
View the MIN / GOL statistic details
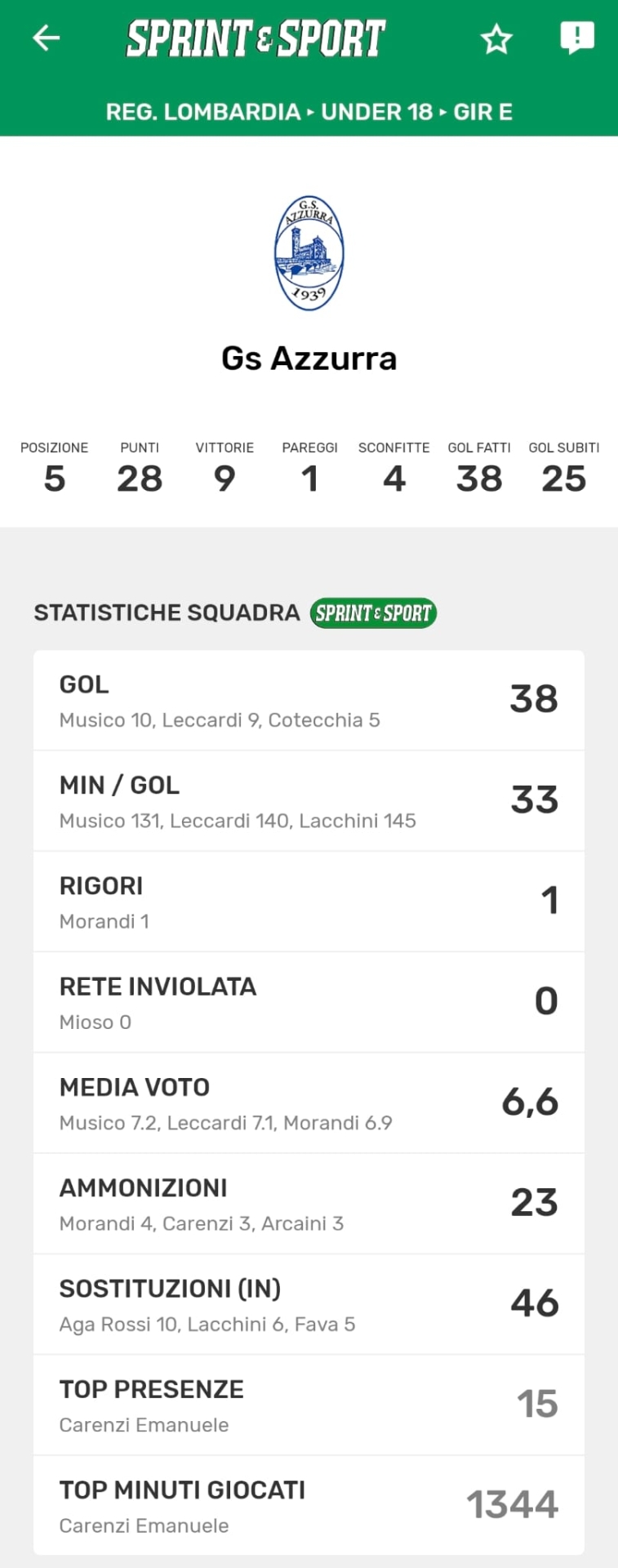309,801
